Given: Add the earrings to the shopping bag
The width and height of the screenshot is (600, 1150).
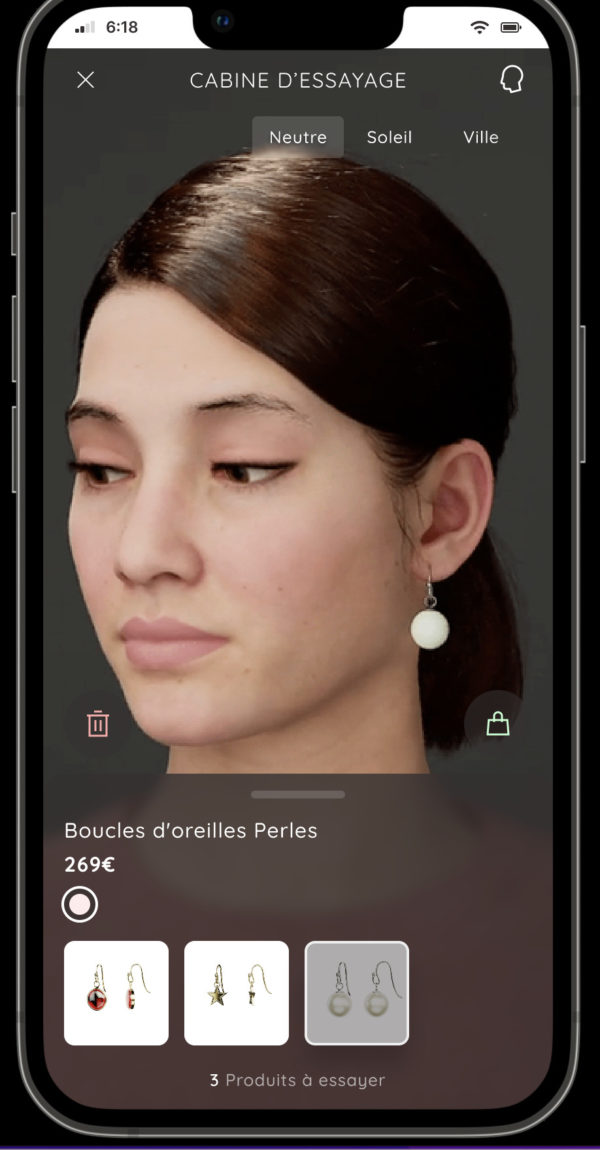Looking at the screenshot, I should coord(497,723).
